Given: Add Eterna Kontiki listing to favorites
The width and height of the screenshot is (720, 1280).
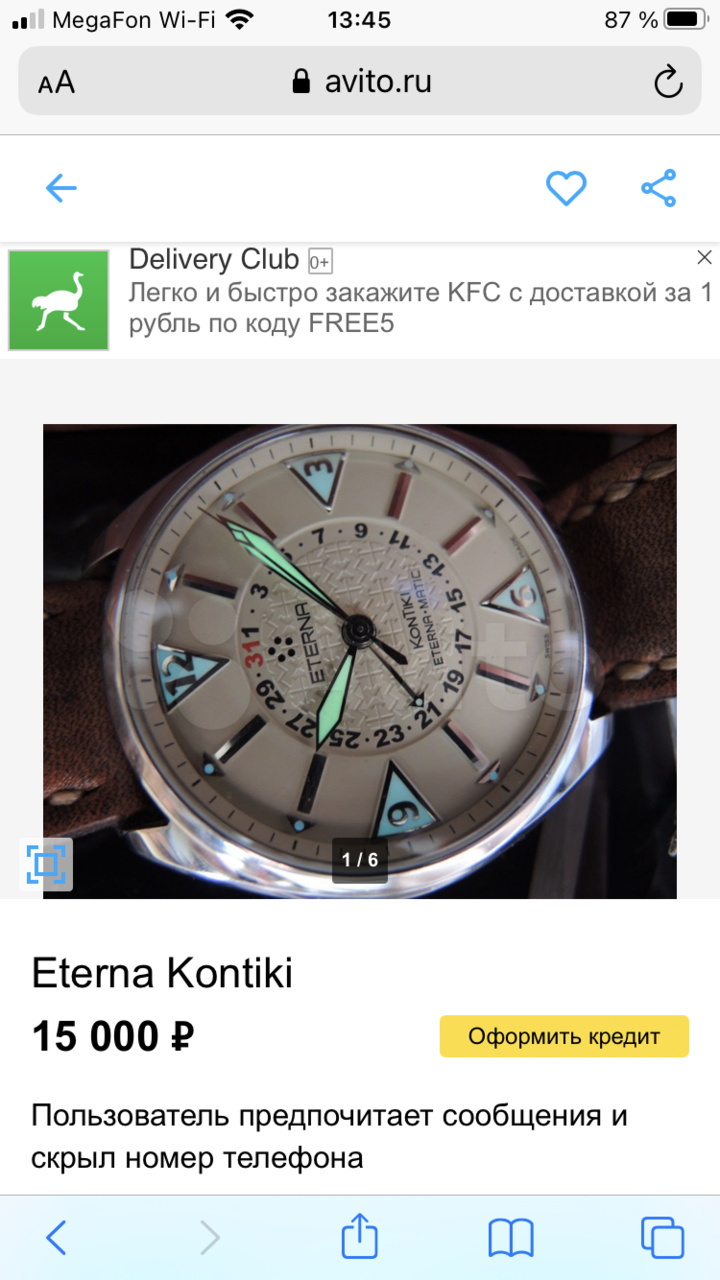Looking at the screenshot, I should pyautogui.click(x=565, y=188).
